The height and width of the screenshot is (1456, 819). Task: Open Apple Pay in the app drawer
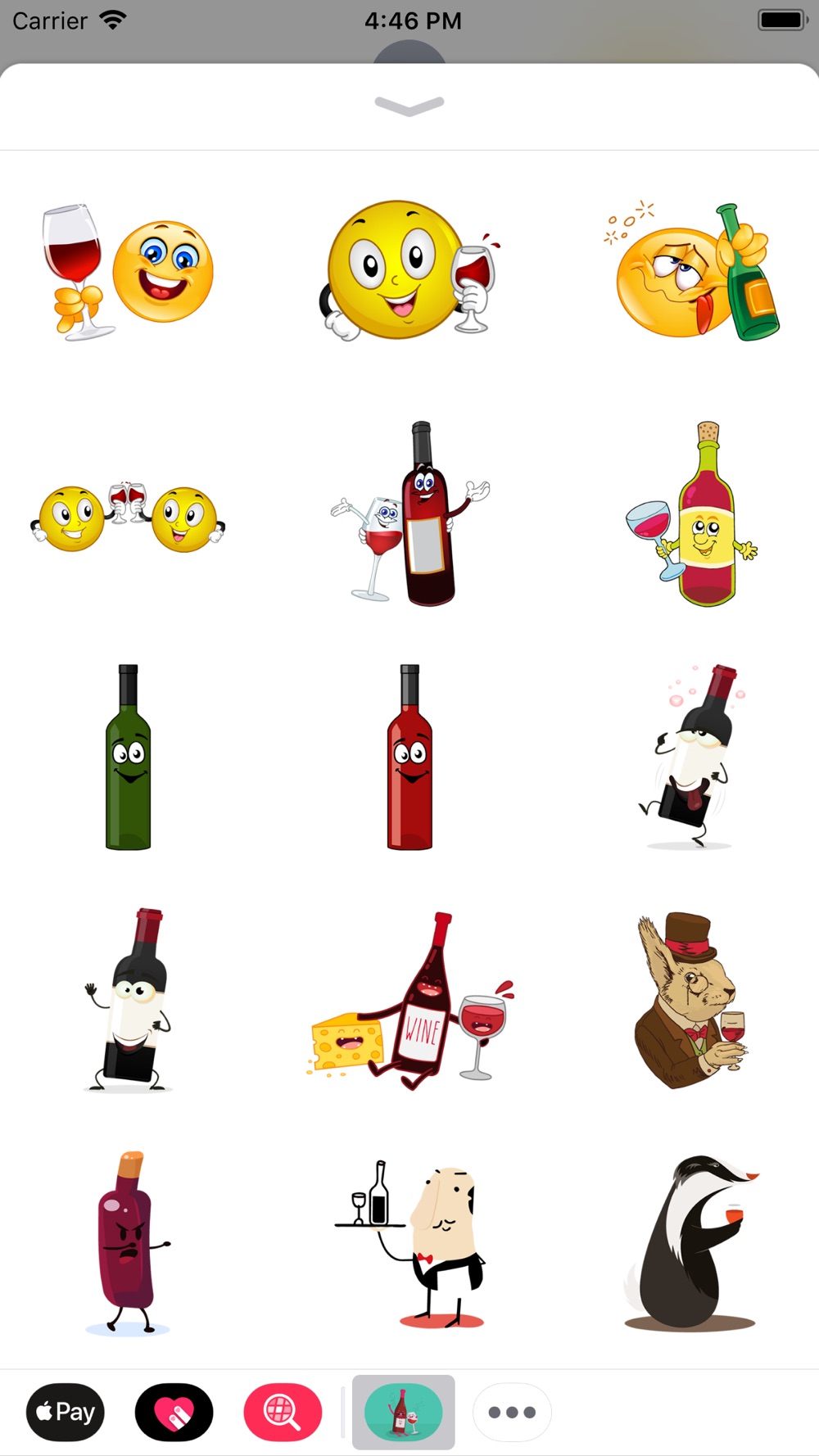click(x=66, y=1412)
